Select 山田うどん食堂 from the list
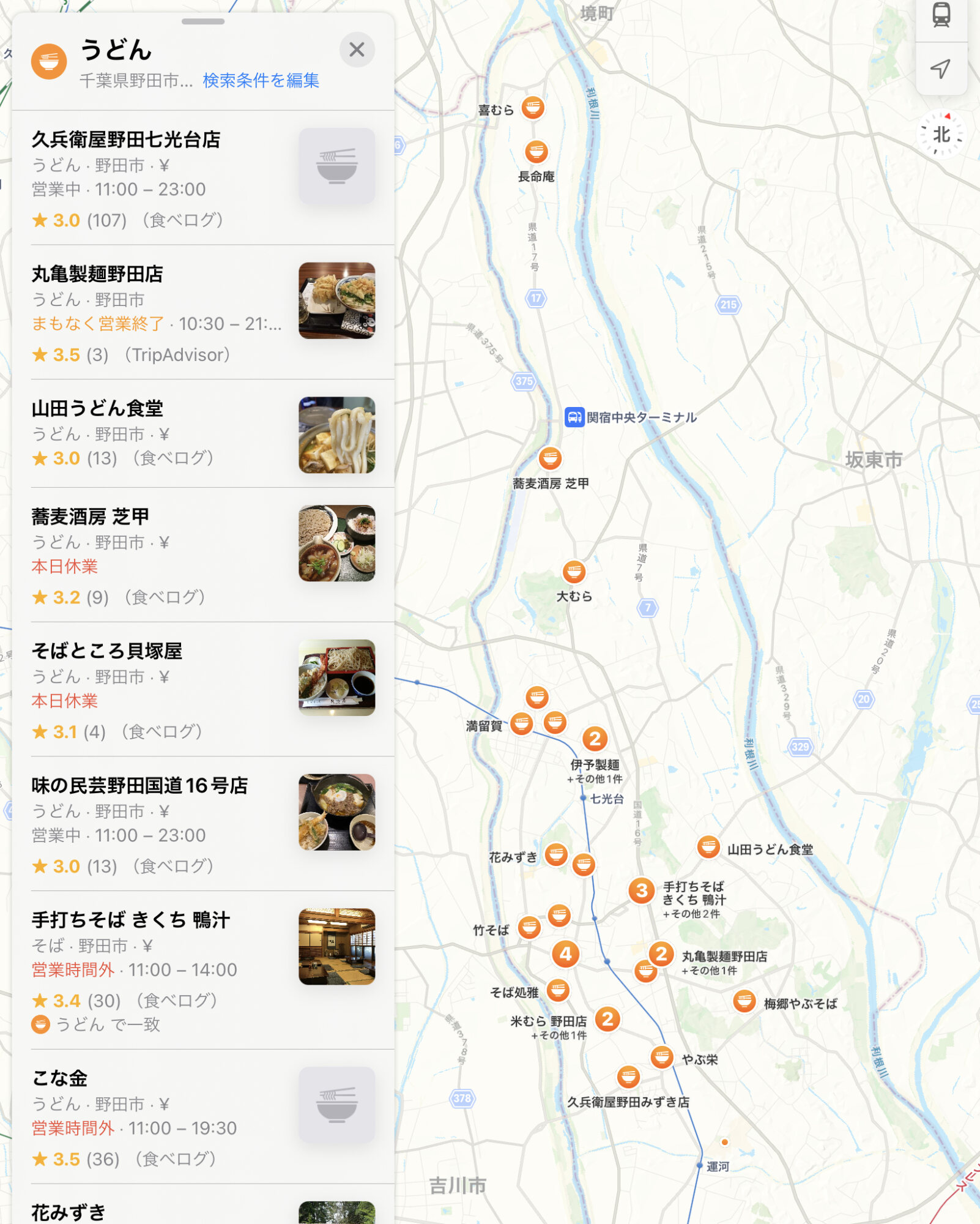 click(203, 434)
